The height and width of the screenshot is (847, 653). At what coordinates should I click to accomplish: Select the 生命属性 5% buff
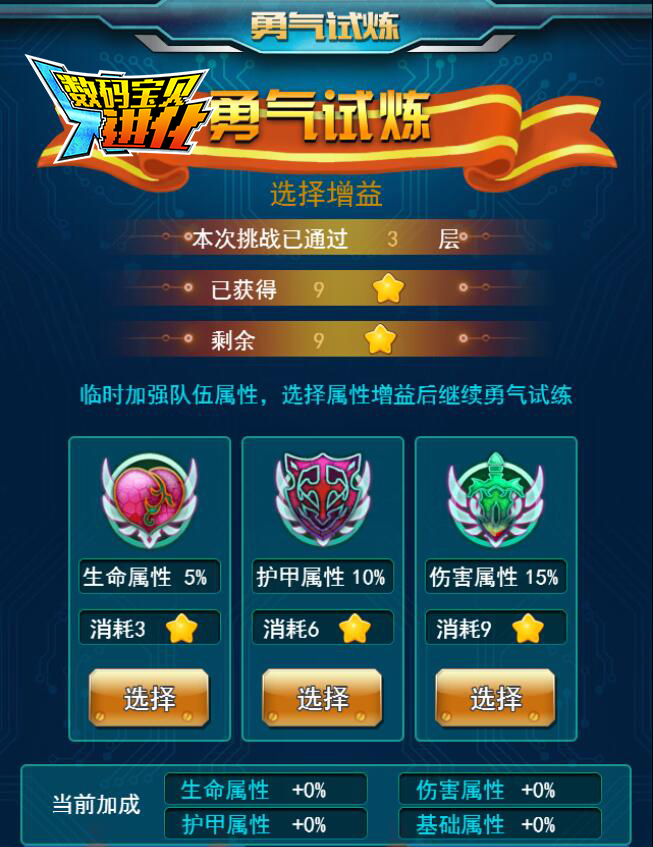click(149, 698)
